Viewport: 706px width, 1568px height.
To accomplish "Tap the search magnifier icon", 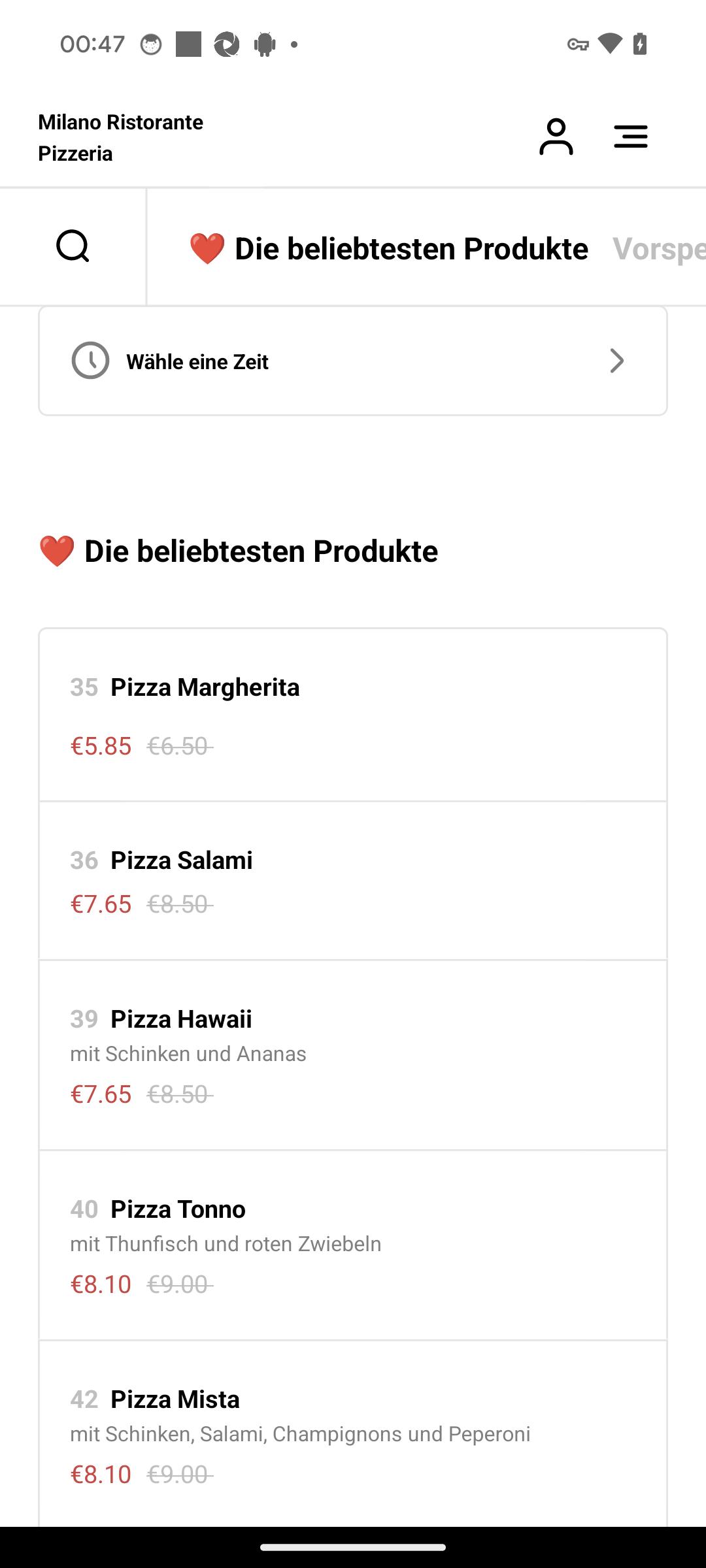I will 73,246.
